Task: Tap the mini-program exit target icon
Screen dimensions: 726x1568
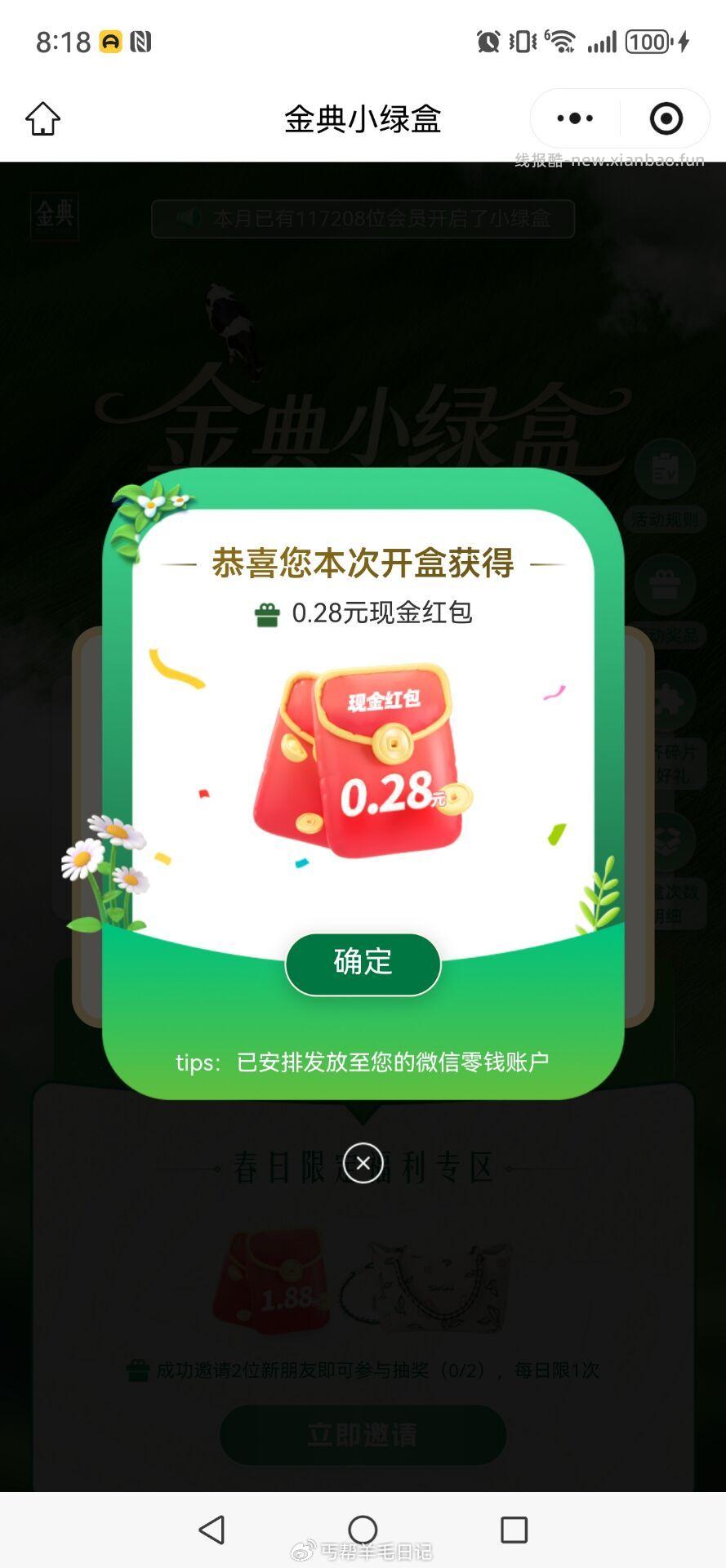Action: click(x=666, y=118)
